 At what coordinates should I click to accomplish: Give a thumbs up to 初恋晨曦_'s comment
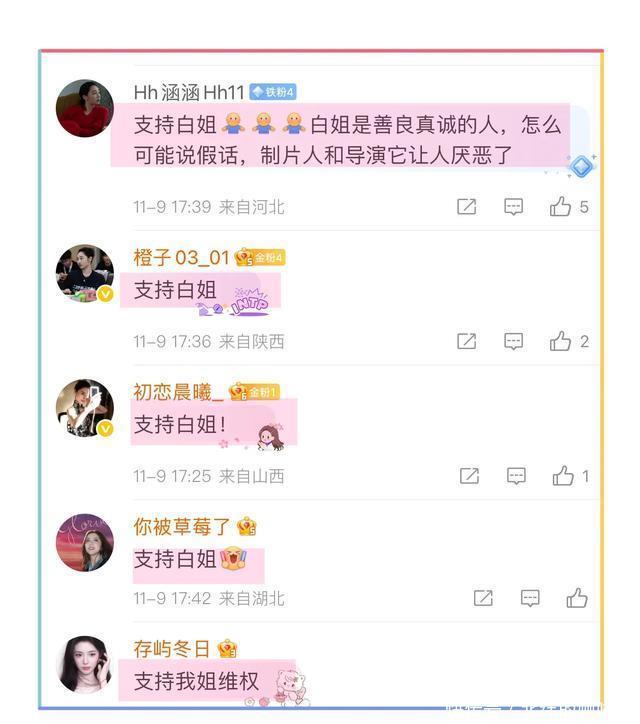coord(563,476)
